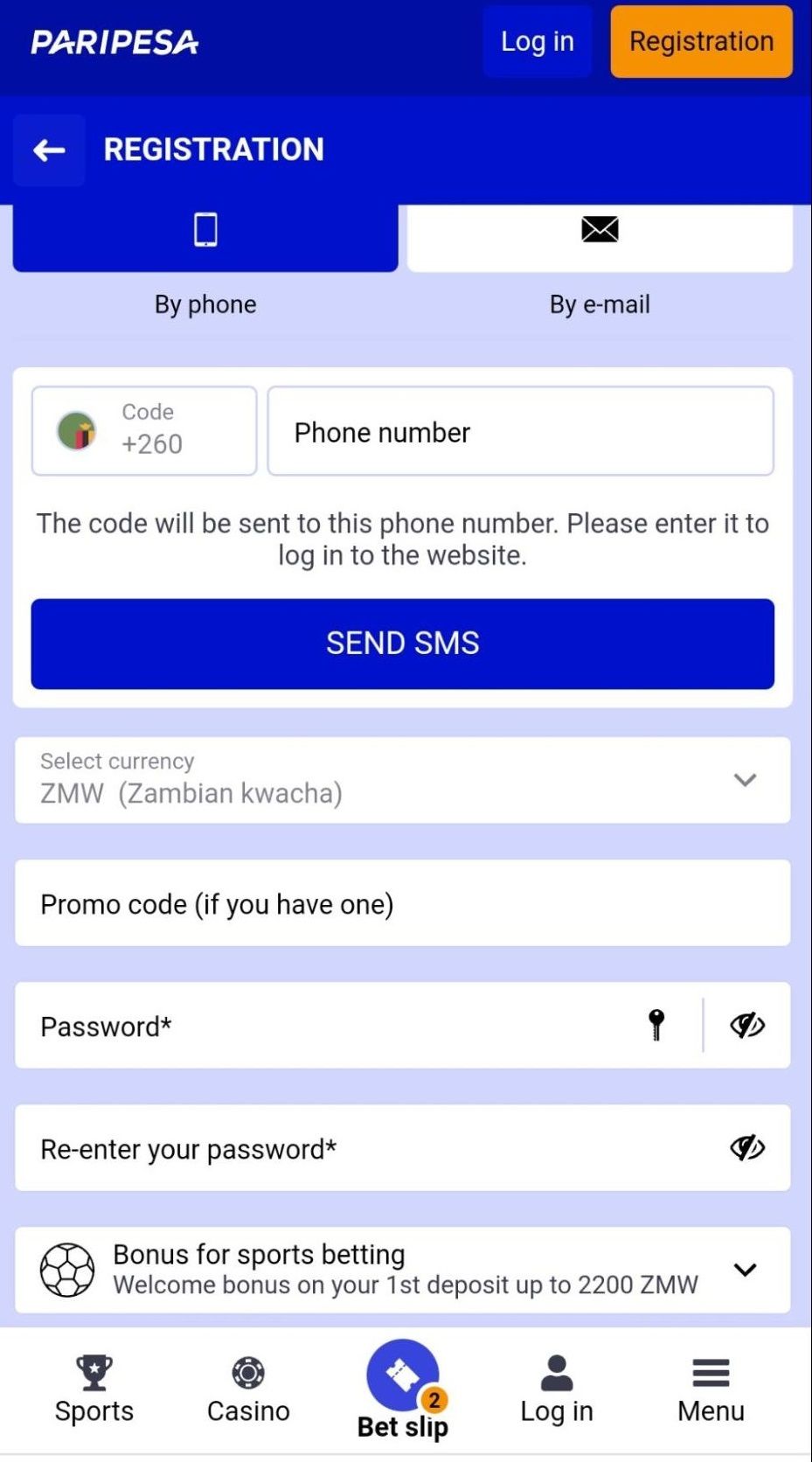Image resolution: width=812 pixels, height=1462 pixels.
Task: Expand the Bonus for sports betting selector
Action: coord(402,1270)
